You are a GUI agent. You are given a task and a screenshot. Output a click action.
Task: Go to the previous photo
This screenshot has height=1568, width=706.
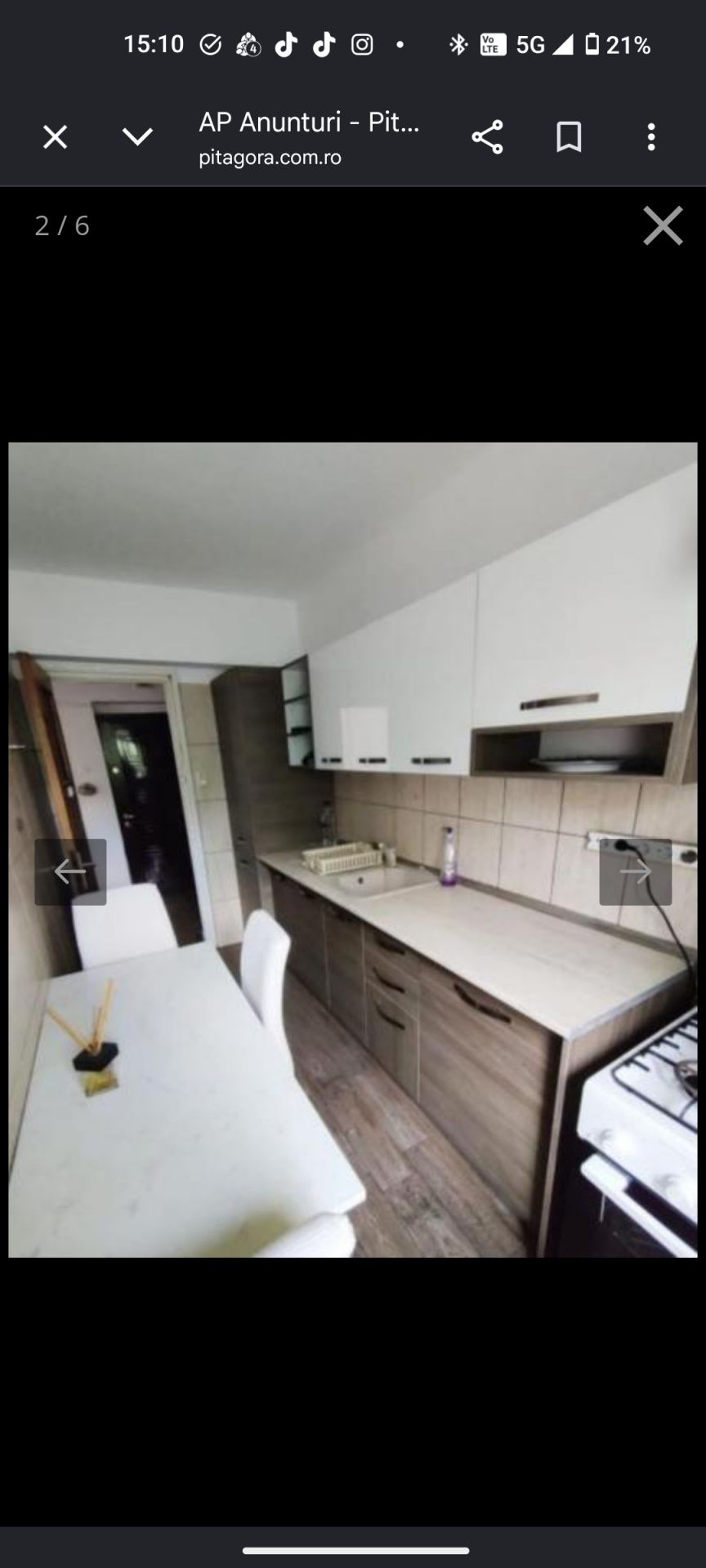tap(70, 872)
